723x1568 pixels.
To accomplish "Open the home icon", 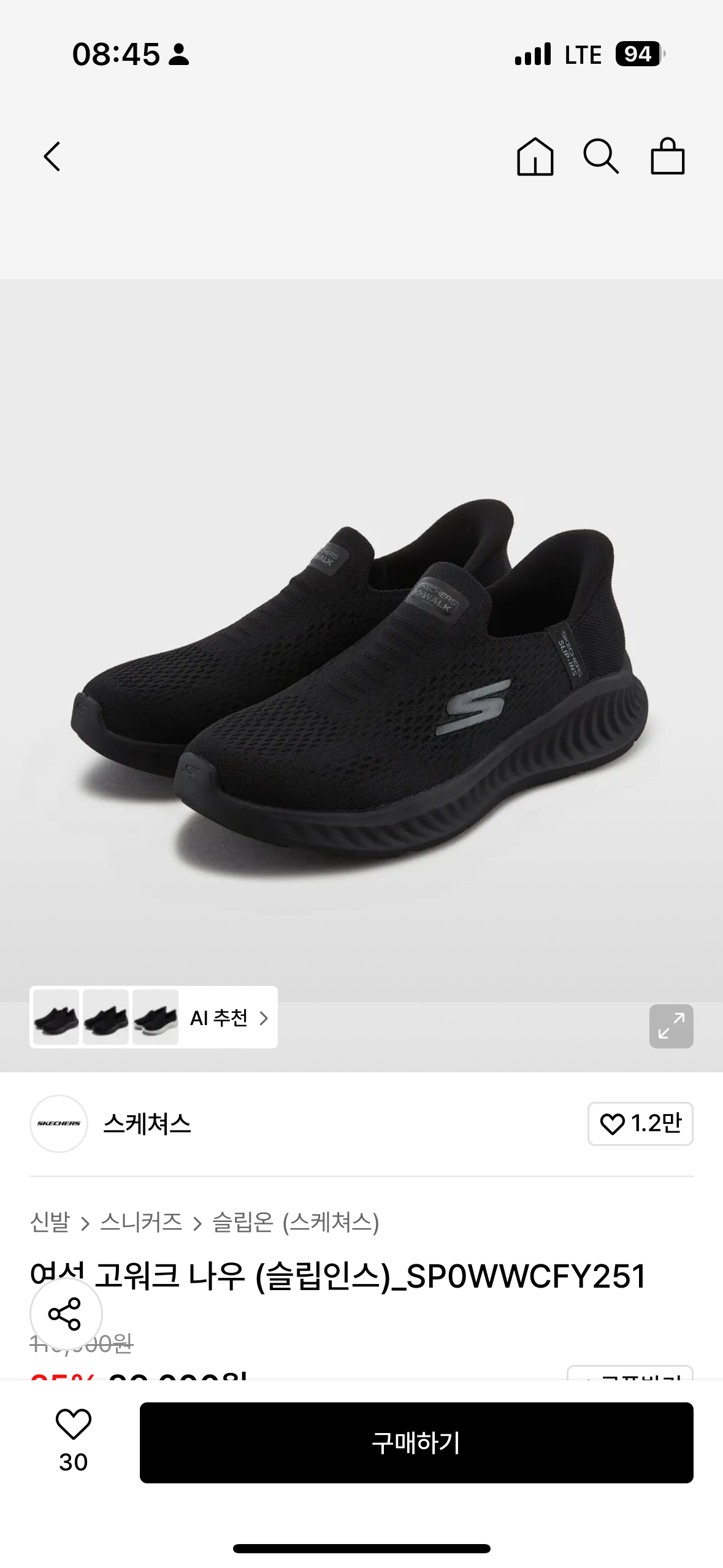I will click(535, 156).
